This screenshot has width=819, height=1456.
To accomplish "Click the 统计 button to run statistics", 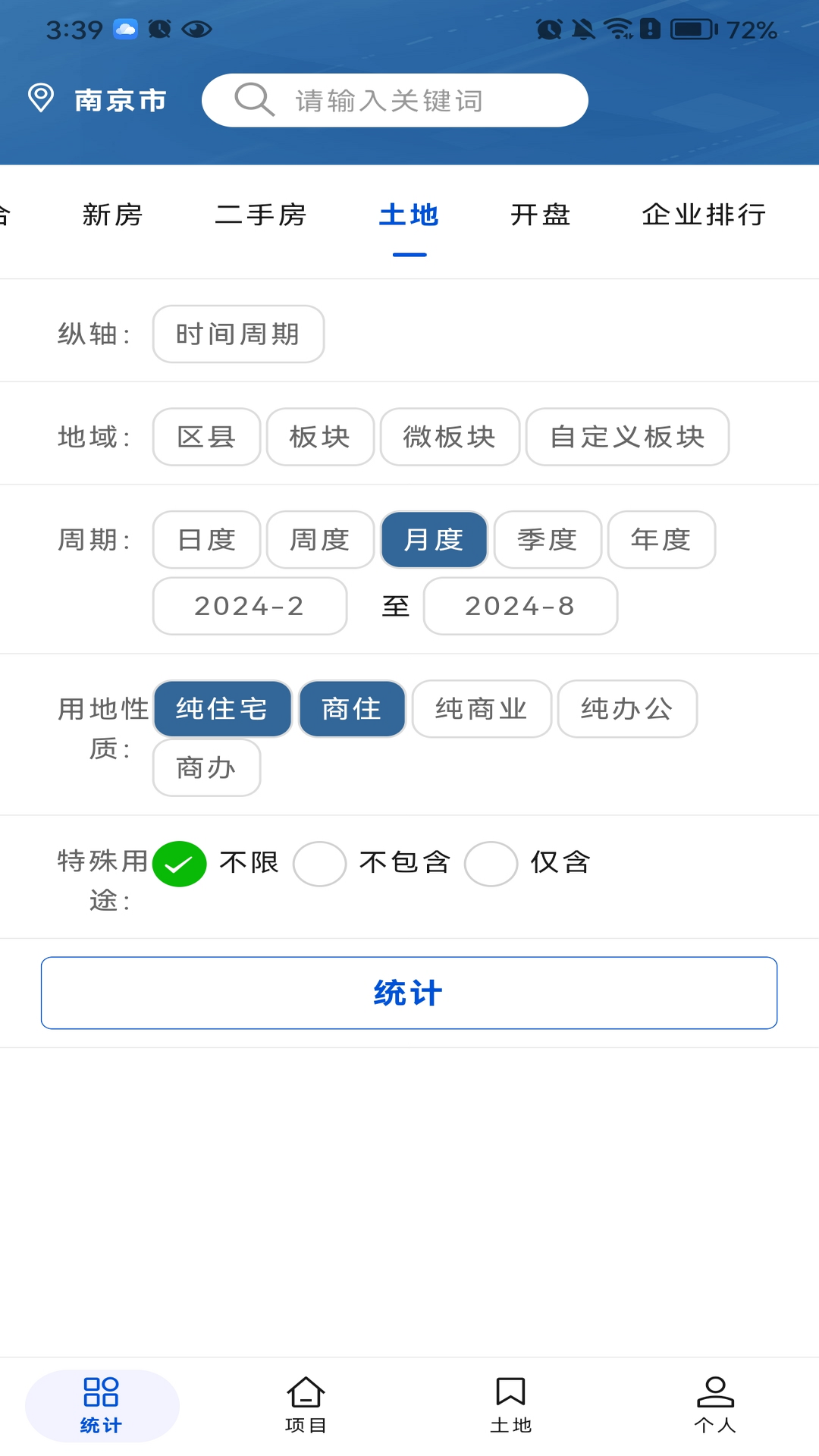I will pyautogui.click(x=409, y=993).
